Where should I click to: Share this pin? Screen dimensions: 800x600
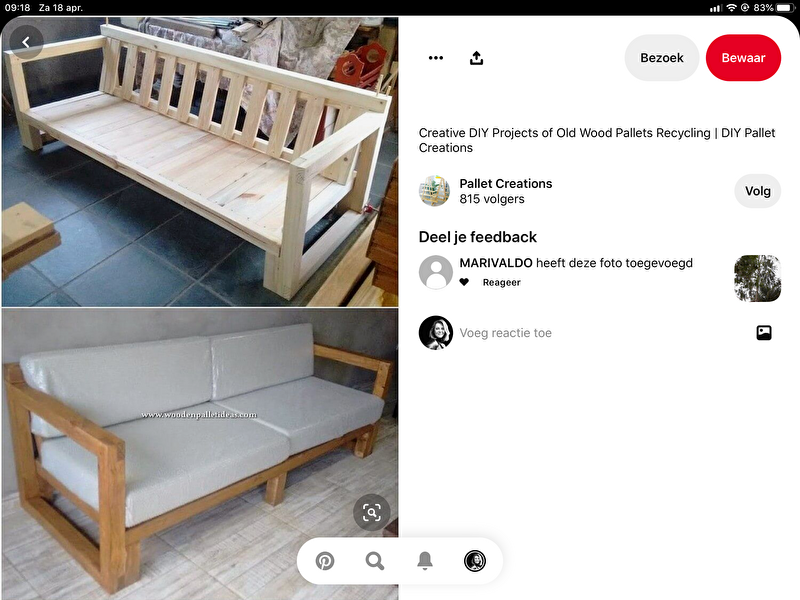(x=476, y=58)
